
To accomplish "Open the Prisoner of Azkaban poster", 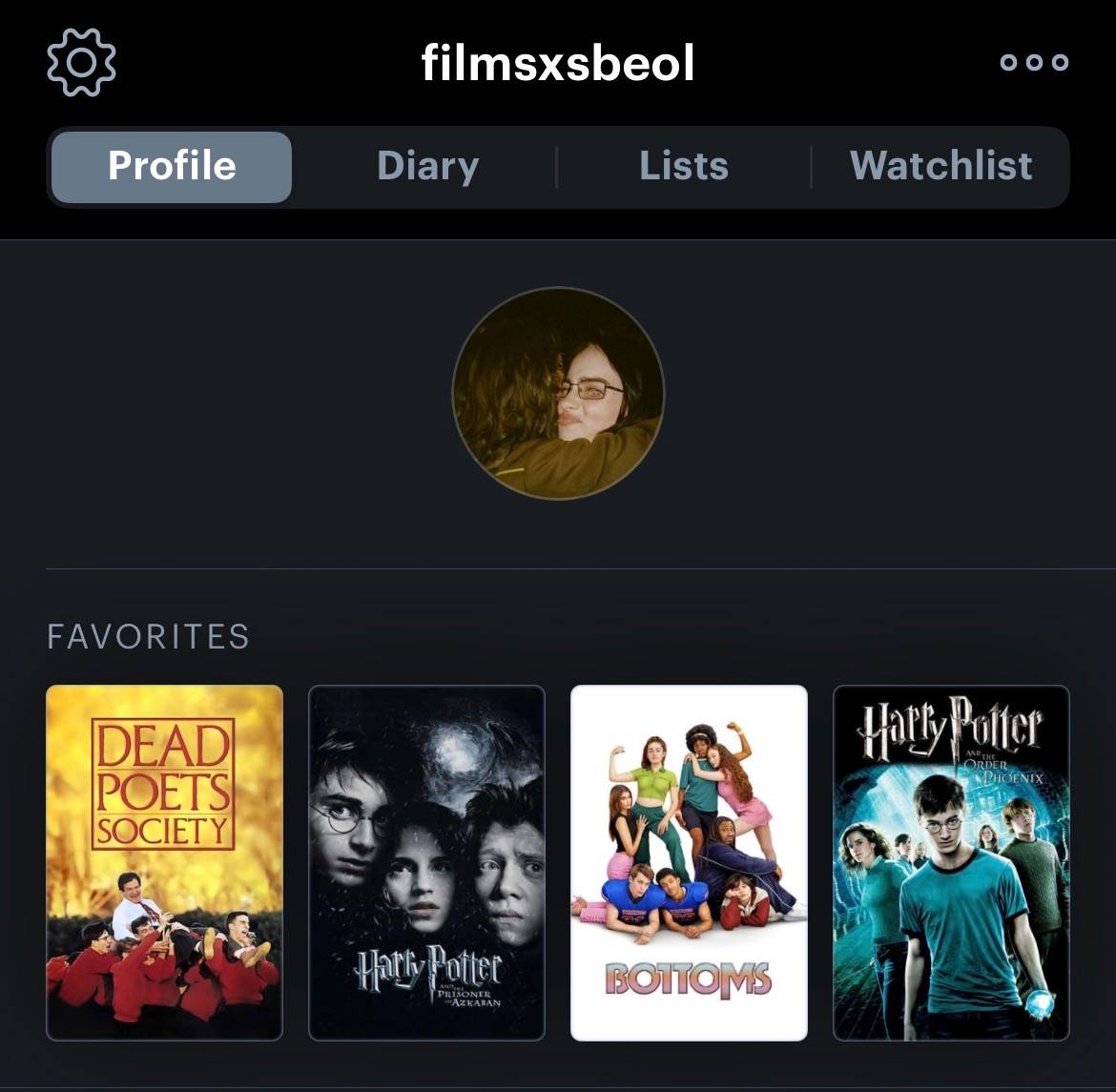I will tap(427, 863).
